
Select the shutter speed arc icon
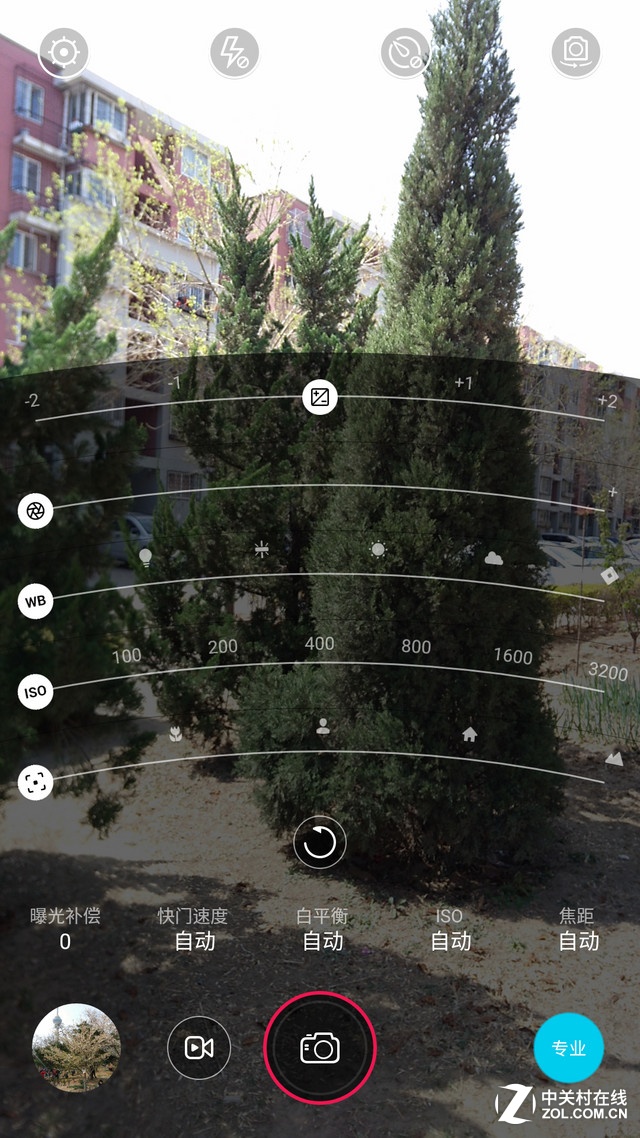click(35, 511)
